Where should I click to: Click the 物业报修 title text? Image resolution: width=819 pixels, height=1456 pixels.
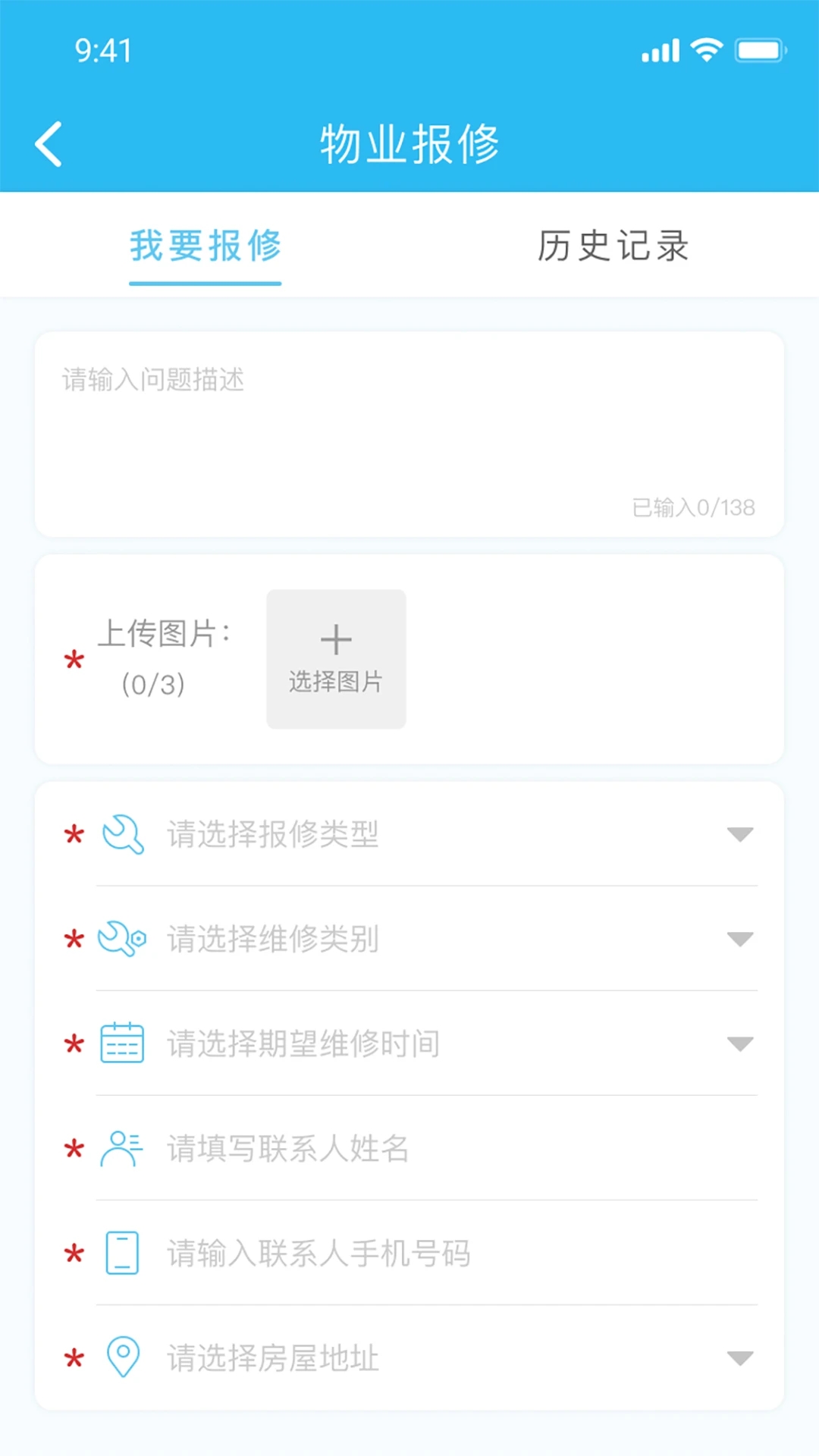pos(409,144)
